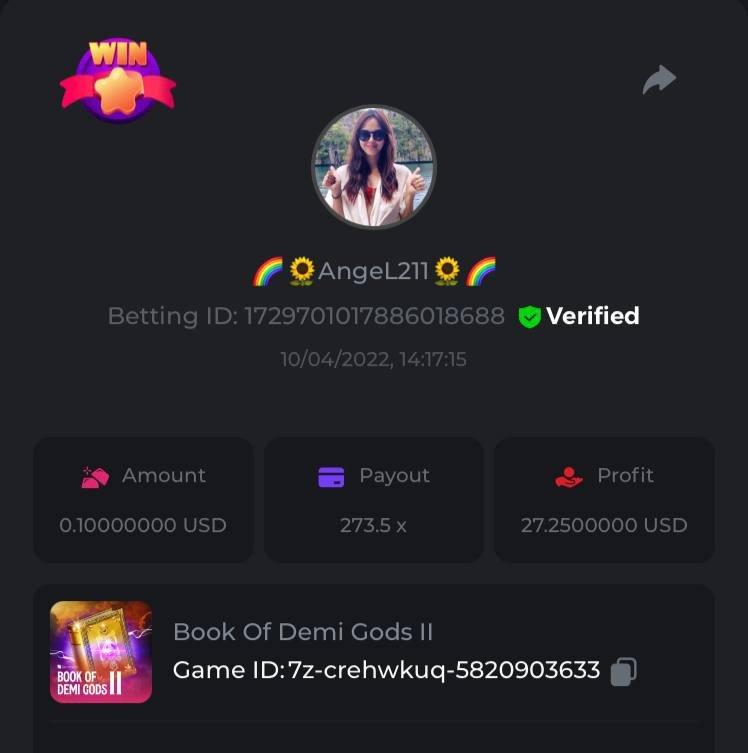Open AngeL211's profile avatar
748x753 pixels.
click(374, 167)
